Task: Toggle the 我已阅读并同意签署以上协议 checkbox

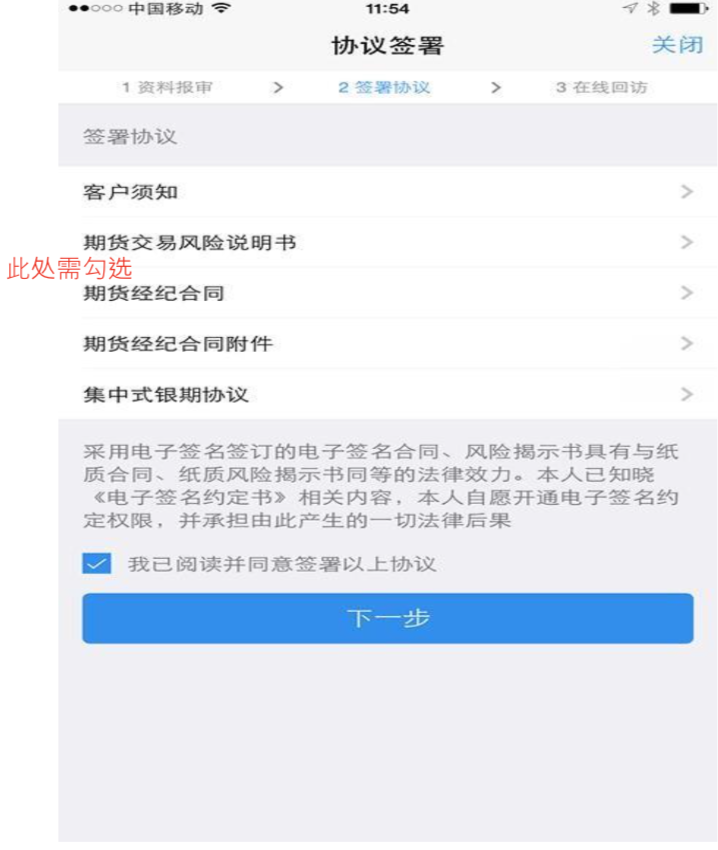Action: click(x=97, y=564)
